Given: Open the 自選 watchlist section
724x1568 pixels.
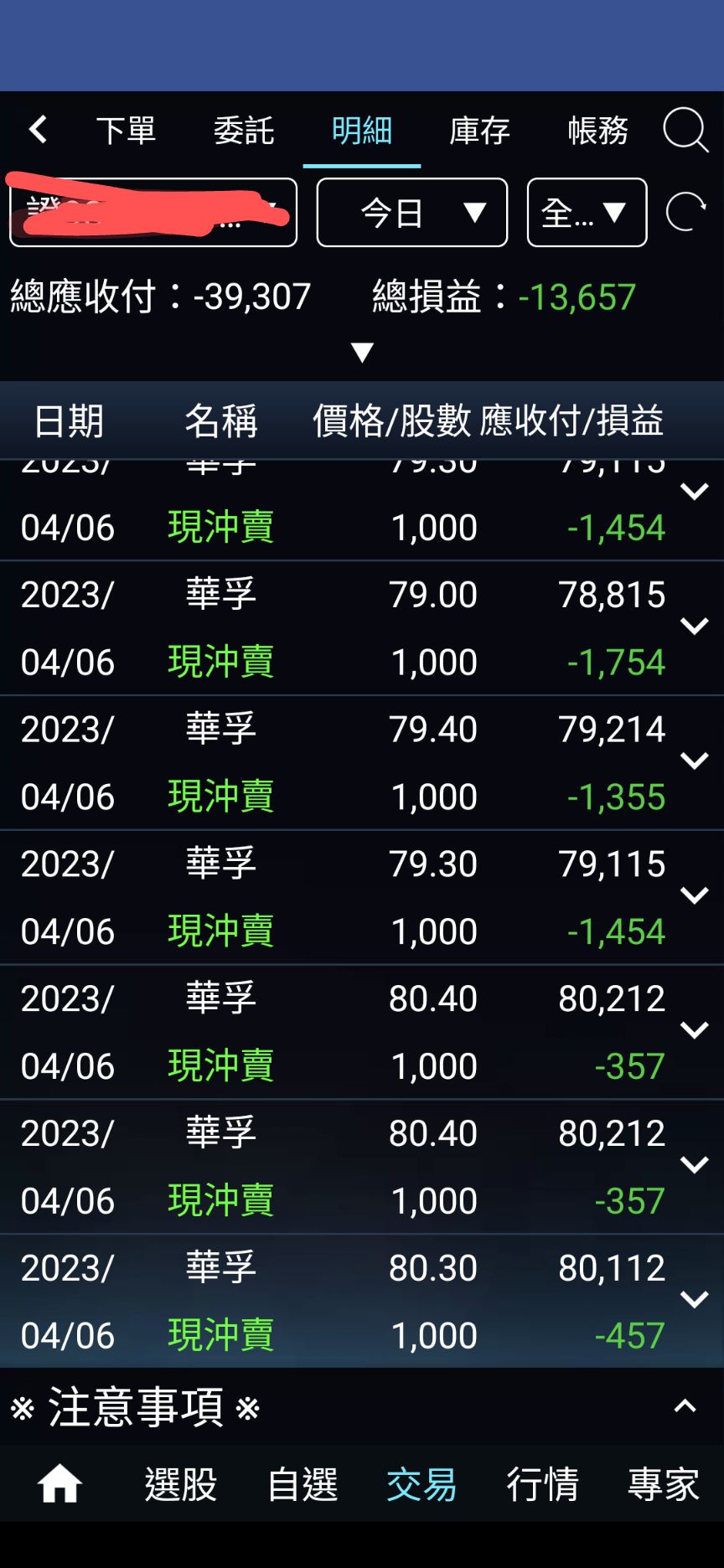Looking at the screenshot, I should (x=303, y=1481).
